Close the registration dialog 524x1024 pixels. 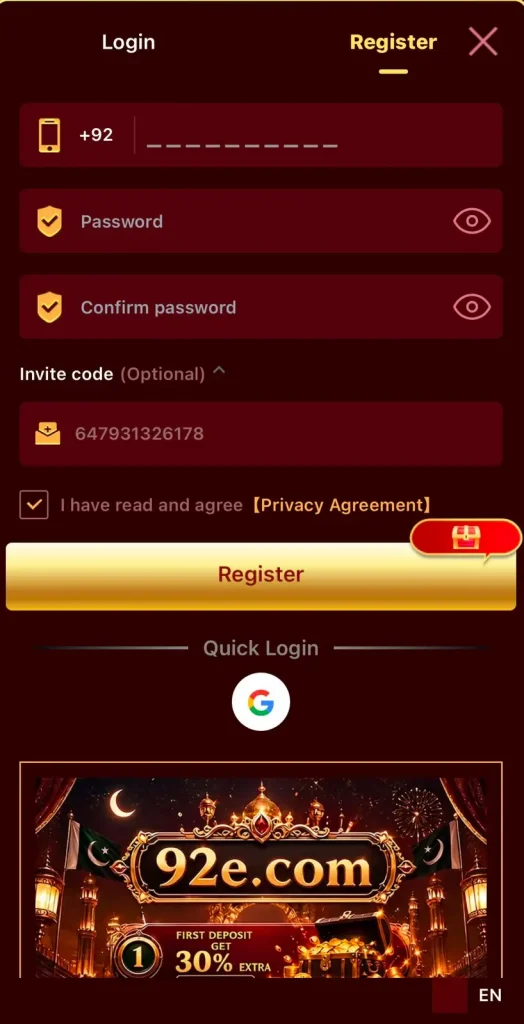(x=483, y=42)
